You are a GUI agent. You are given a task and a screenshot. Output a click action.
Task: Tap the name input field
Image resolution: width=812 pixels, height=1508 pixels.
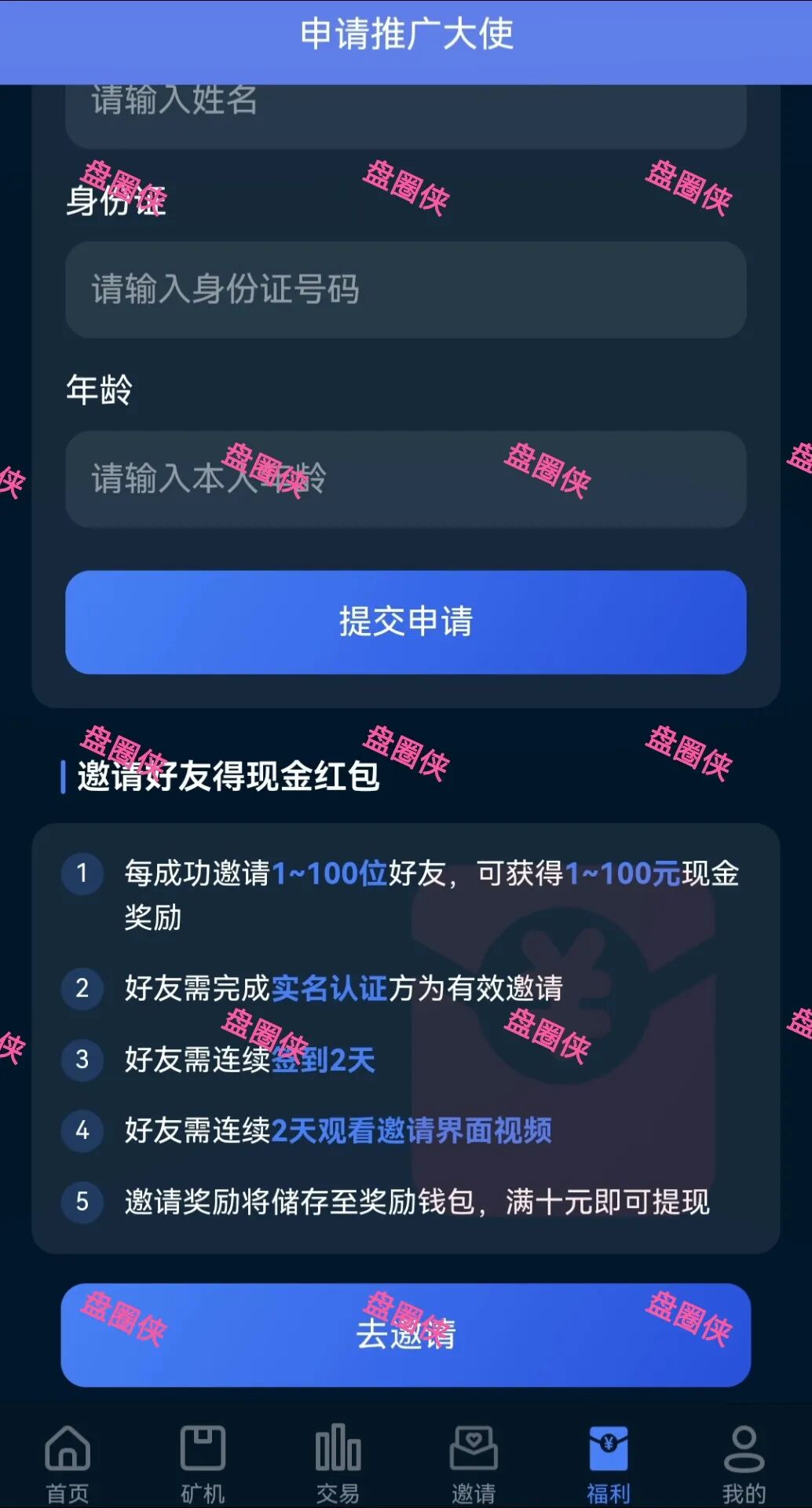point(405,115)
